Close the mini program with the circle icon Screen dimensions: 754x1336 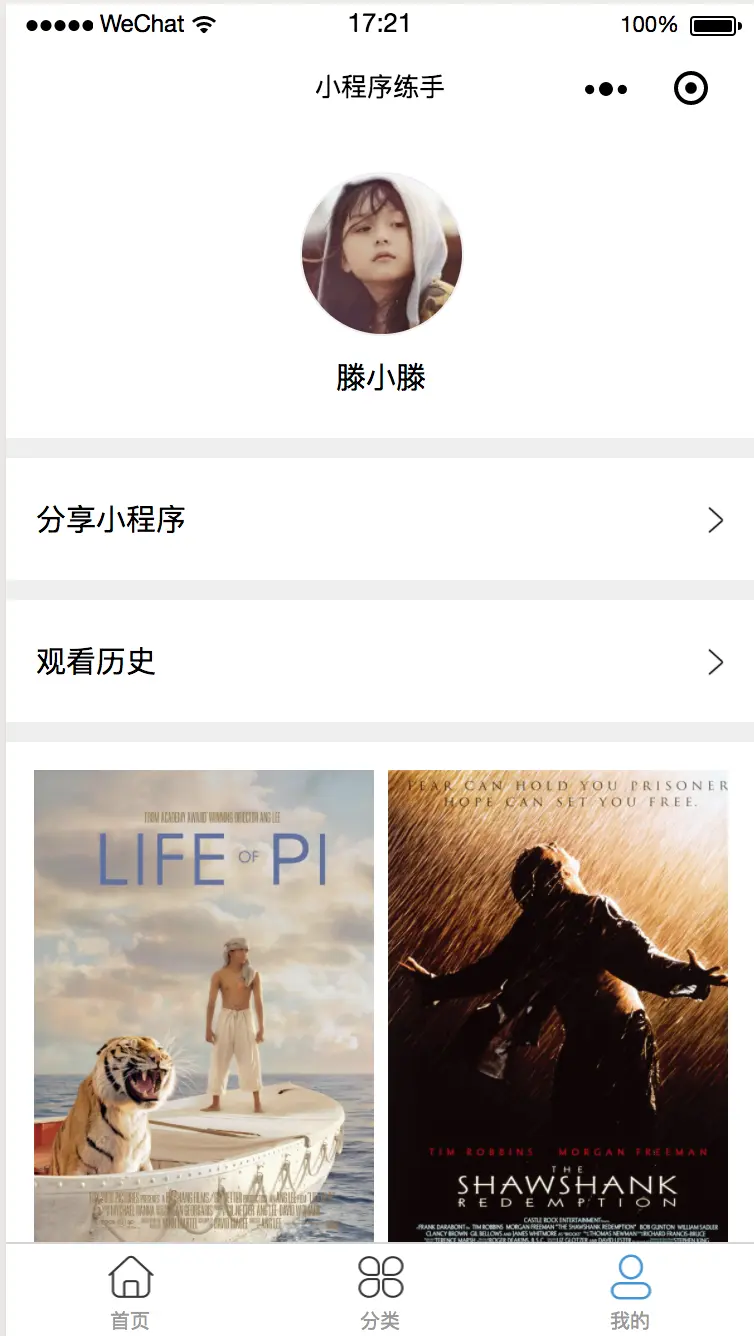click(691, 89)
